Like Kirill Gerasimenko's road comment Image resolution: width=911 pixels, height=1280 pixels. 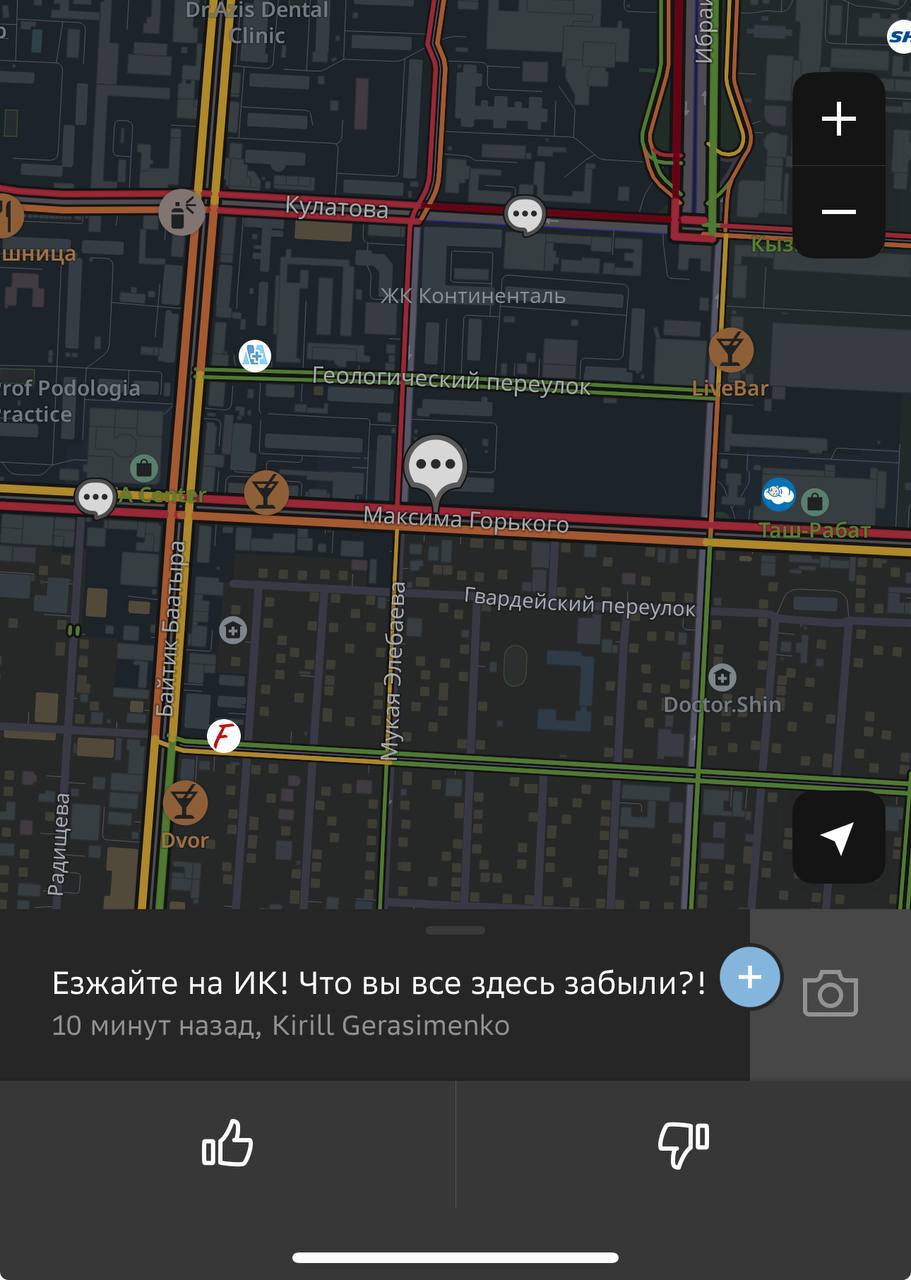pyautogui.click(x=228, y=1143)
